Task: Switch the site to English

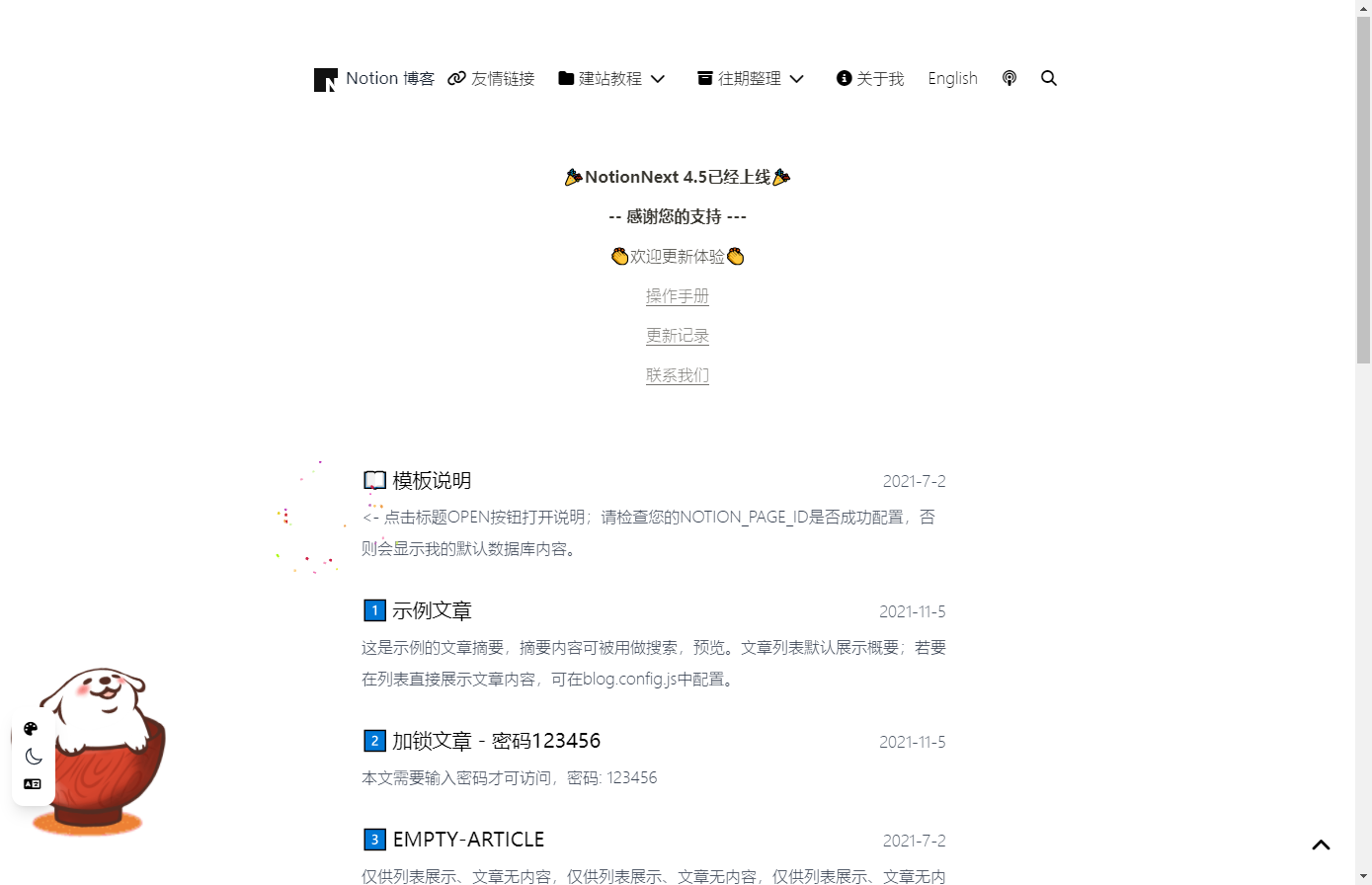Action: [952, 79]
